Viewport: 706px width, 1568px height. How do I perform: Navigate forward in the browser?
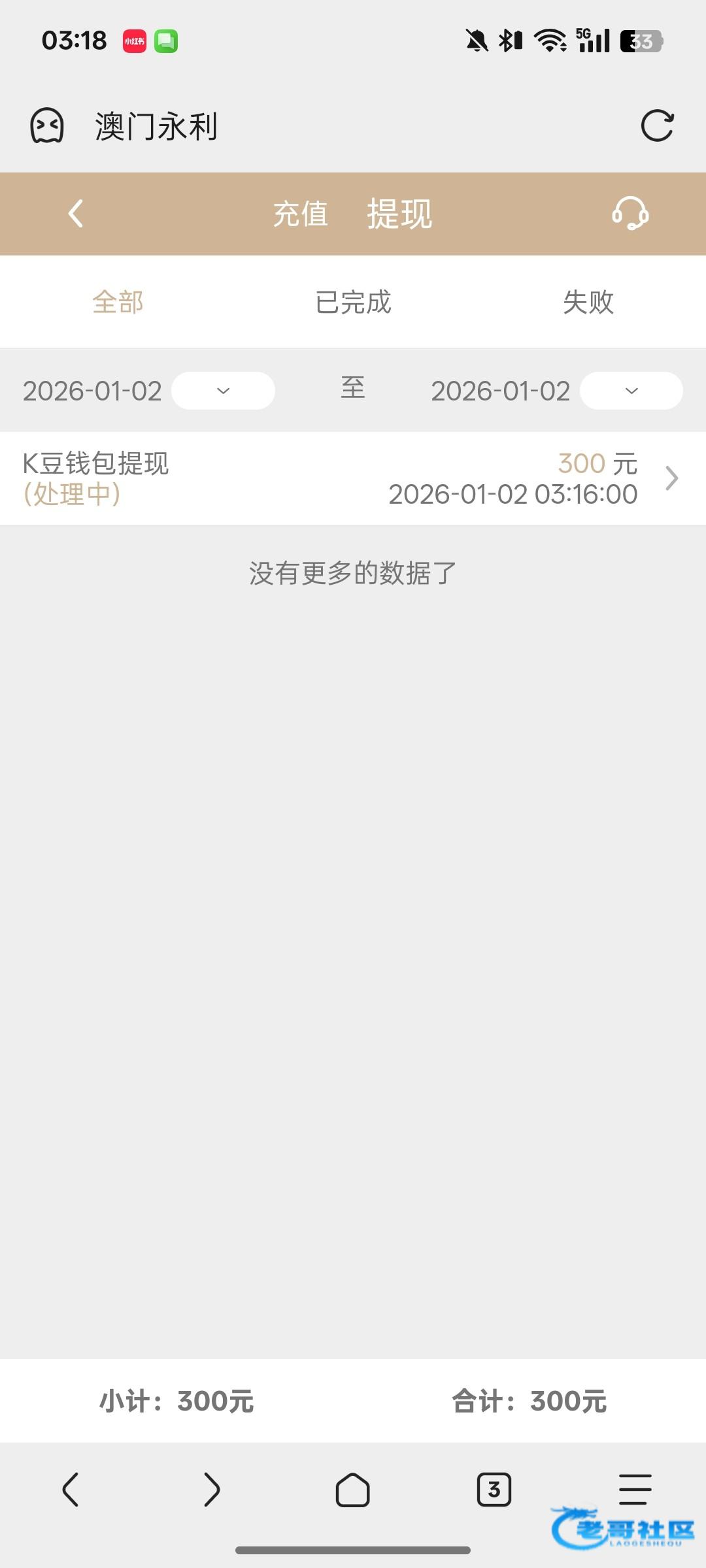pyautogui.click(x=212, y=1490)
